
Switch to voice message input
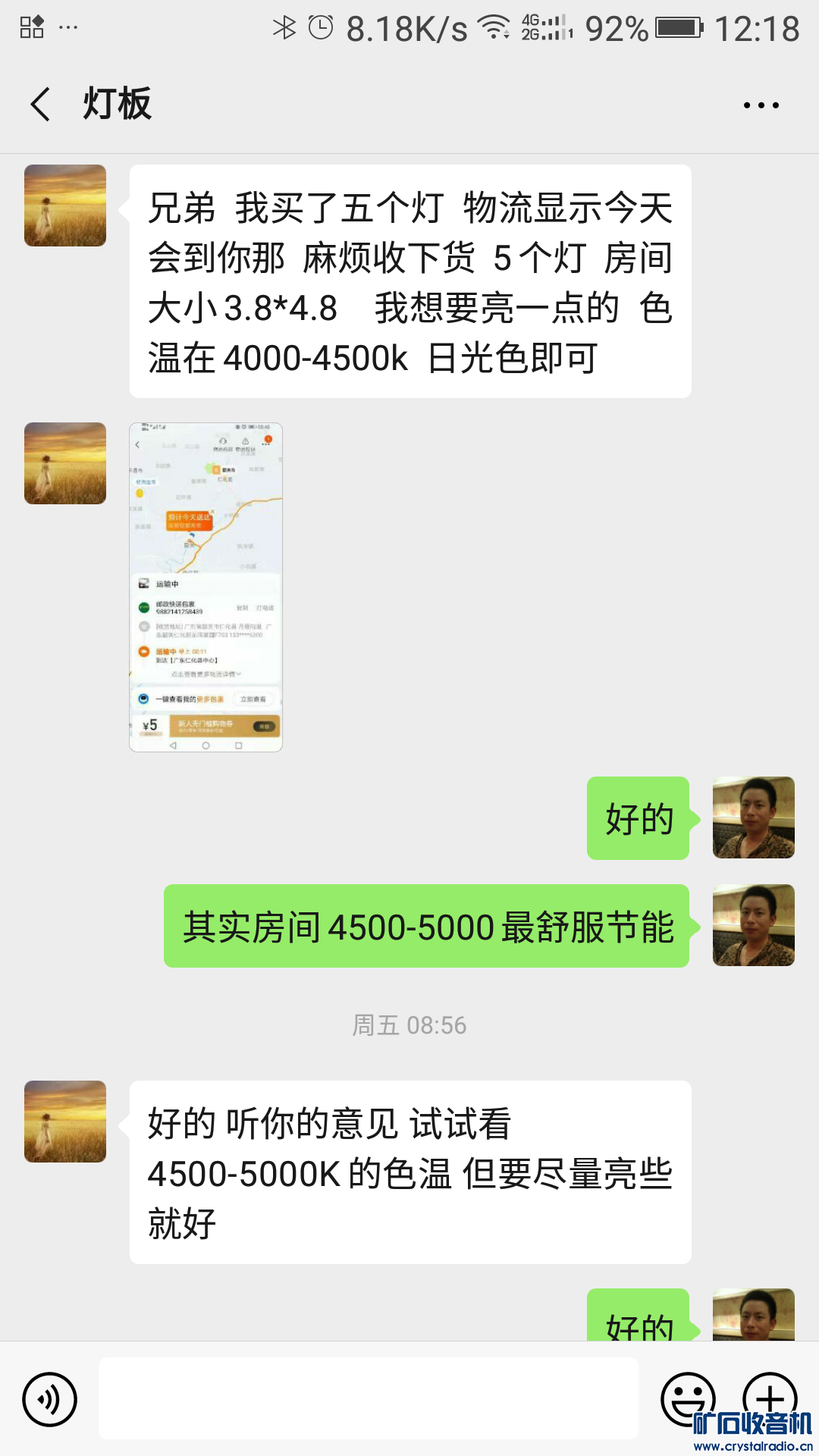[x=49, y=1399]
